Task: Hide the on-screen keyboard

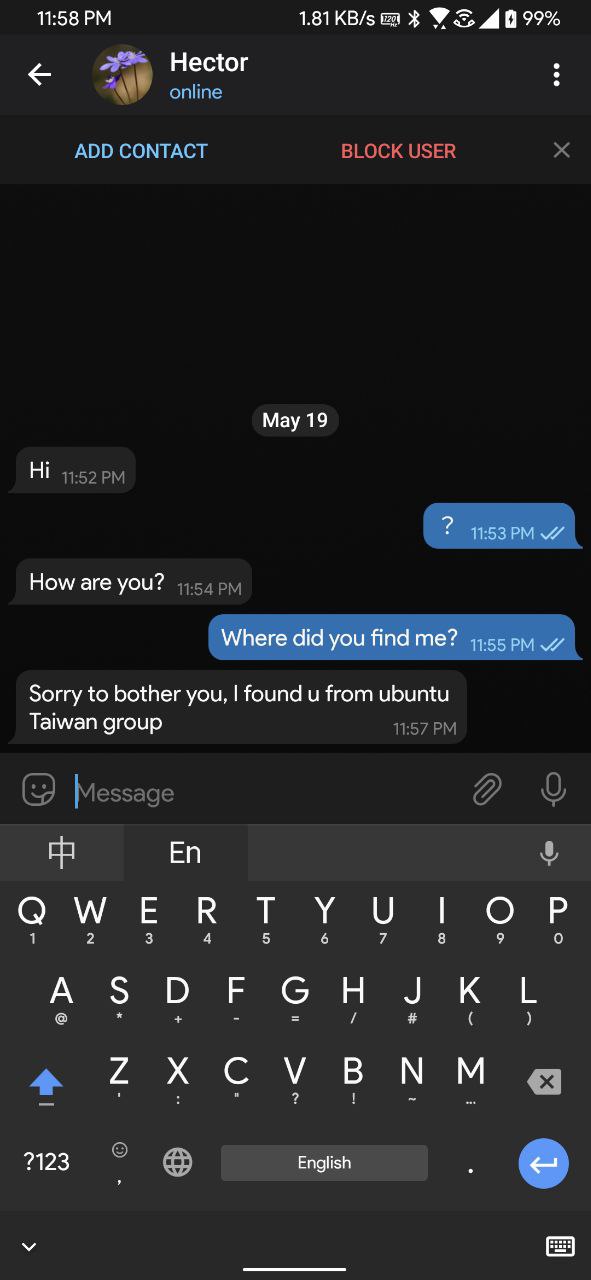Action: tap(29, 1247)
